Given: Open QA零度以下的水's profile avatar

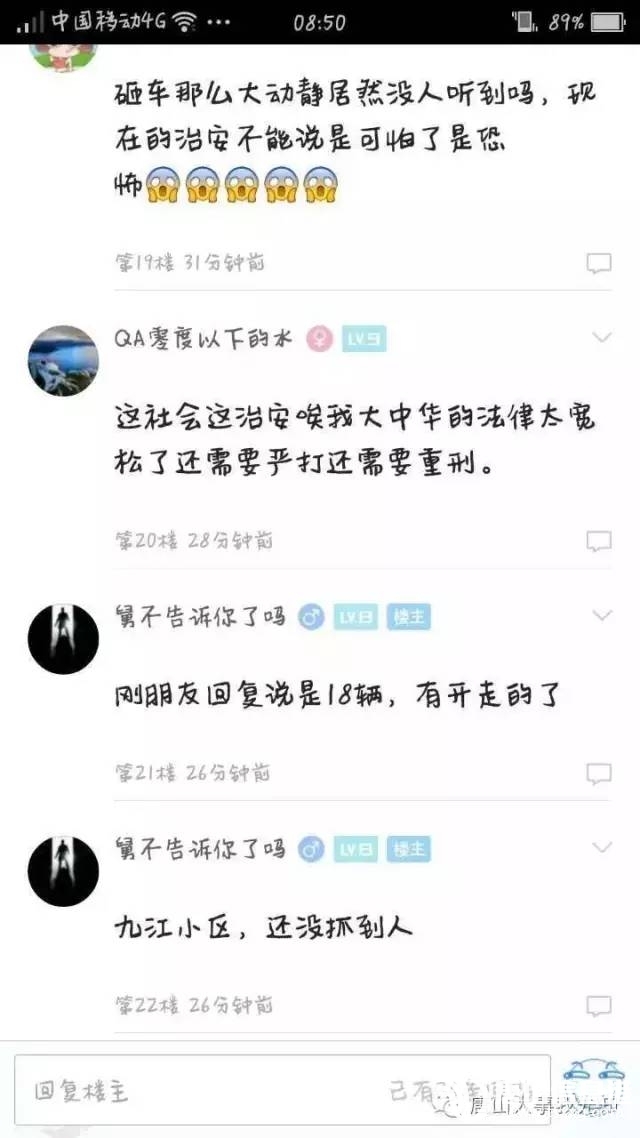Looking at the screenshot, I should (x=63, y=360).
